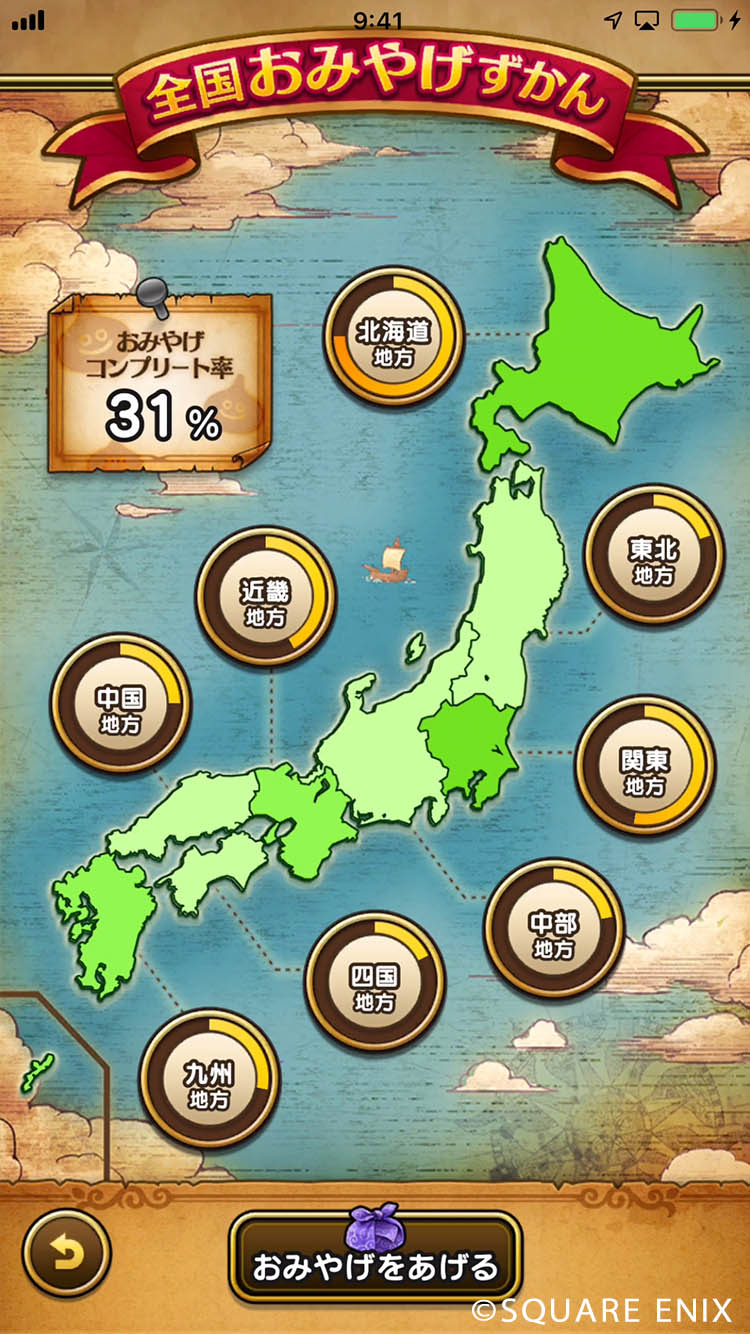The width and height of the screenshot is (750, 1334).
Task: Tap the おみやげをあげる button
Action: point(375,1257)
